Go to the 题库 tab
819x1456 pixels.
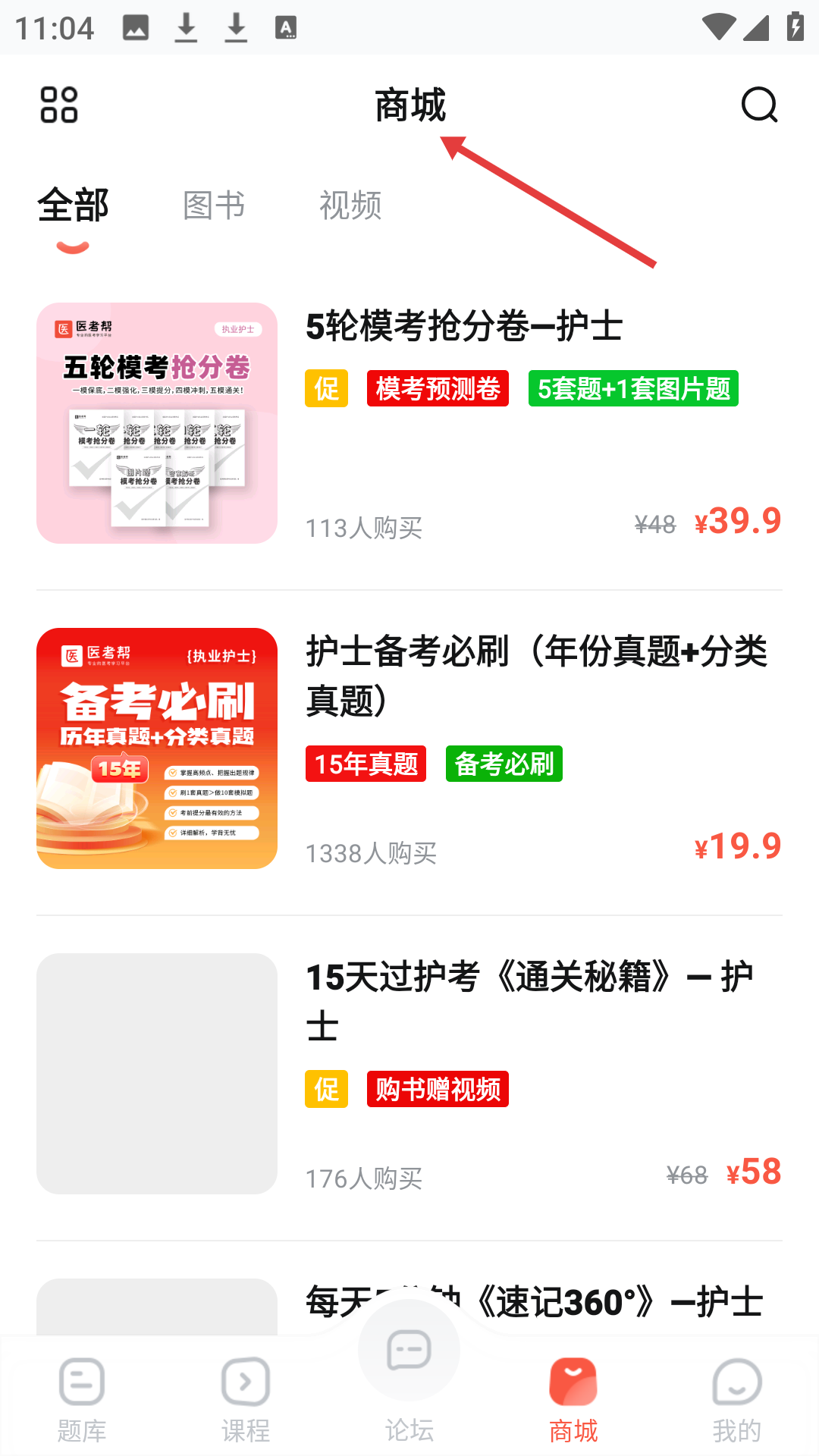point(82,1400)
